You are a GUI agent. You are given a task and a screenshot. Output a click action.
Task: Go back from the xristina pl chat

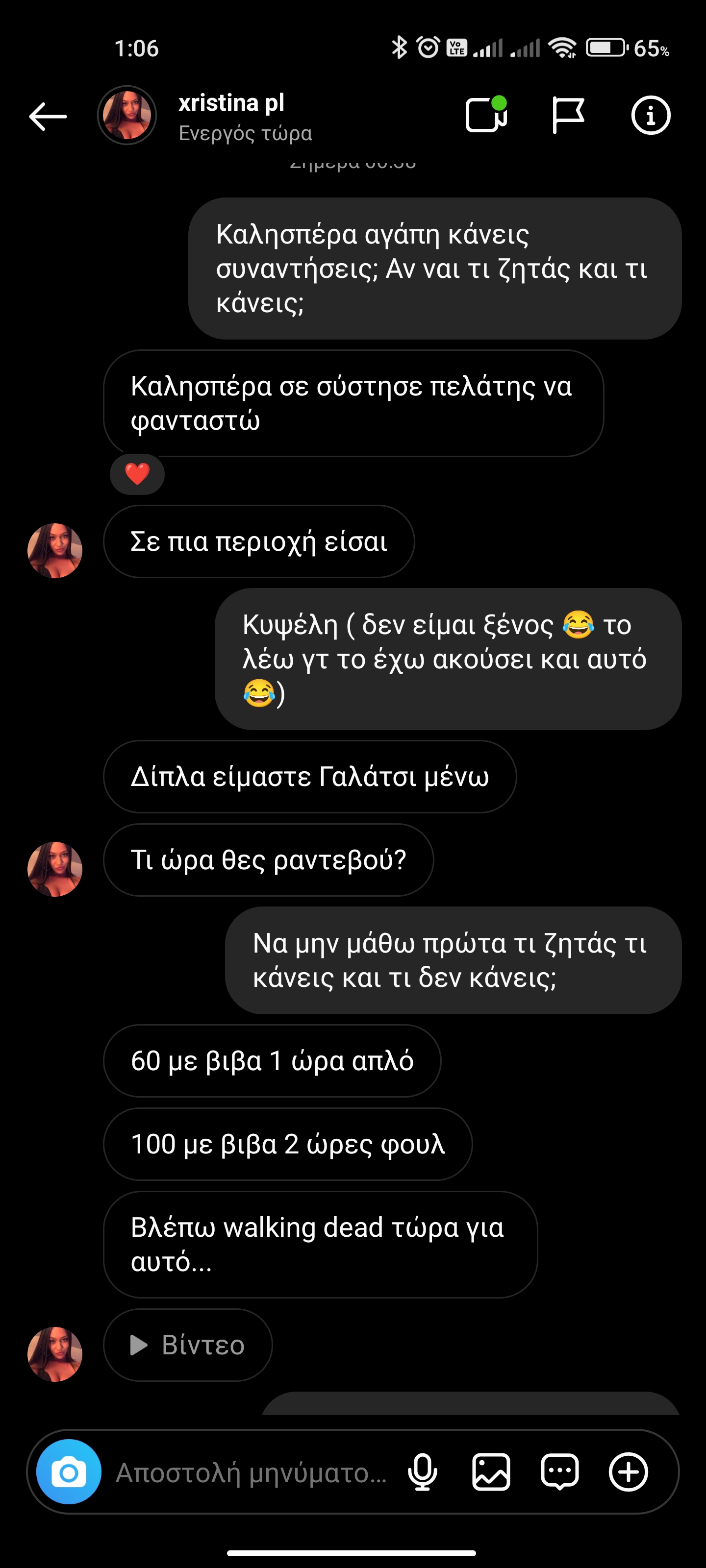click(48, 116)
